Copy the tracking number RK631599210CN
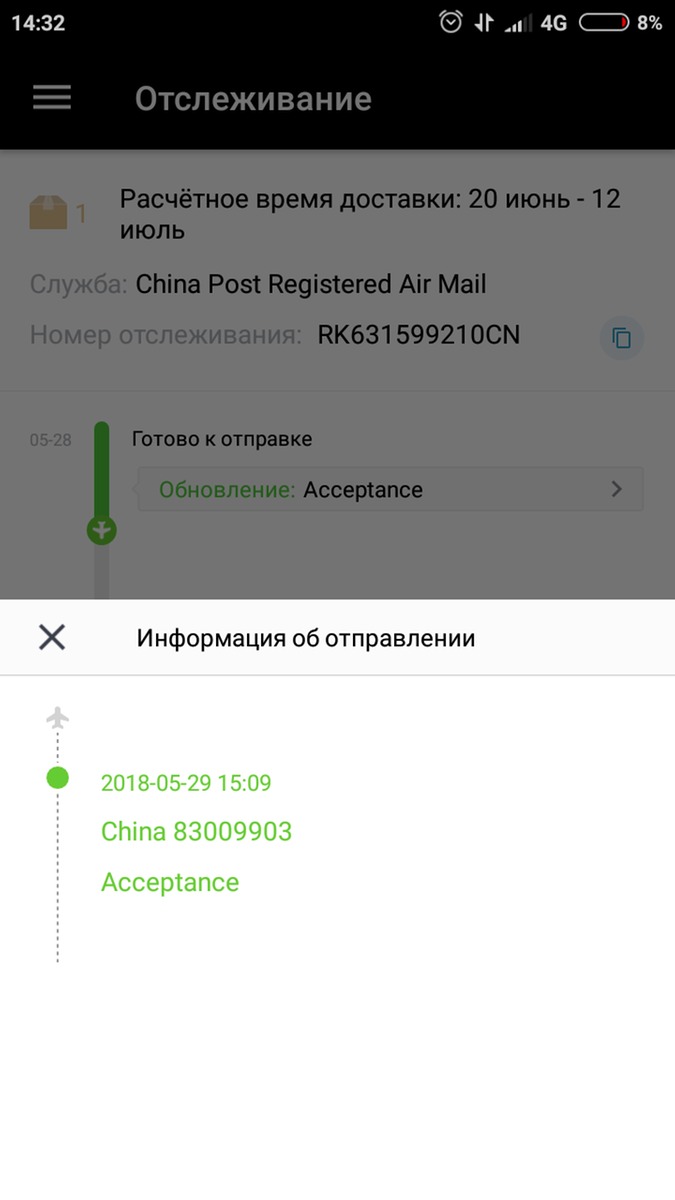Image resolution: width=675 pixels, height=1200 pixels. 621,338
